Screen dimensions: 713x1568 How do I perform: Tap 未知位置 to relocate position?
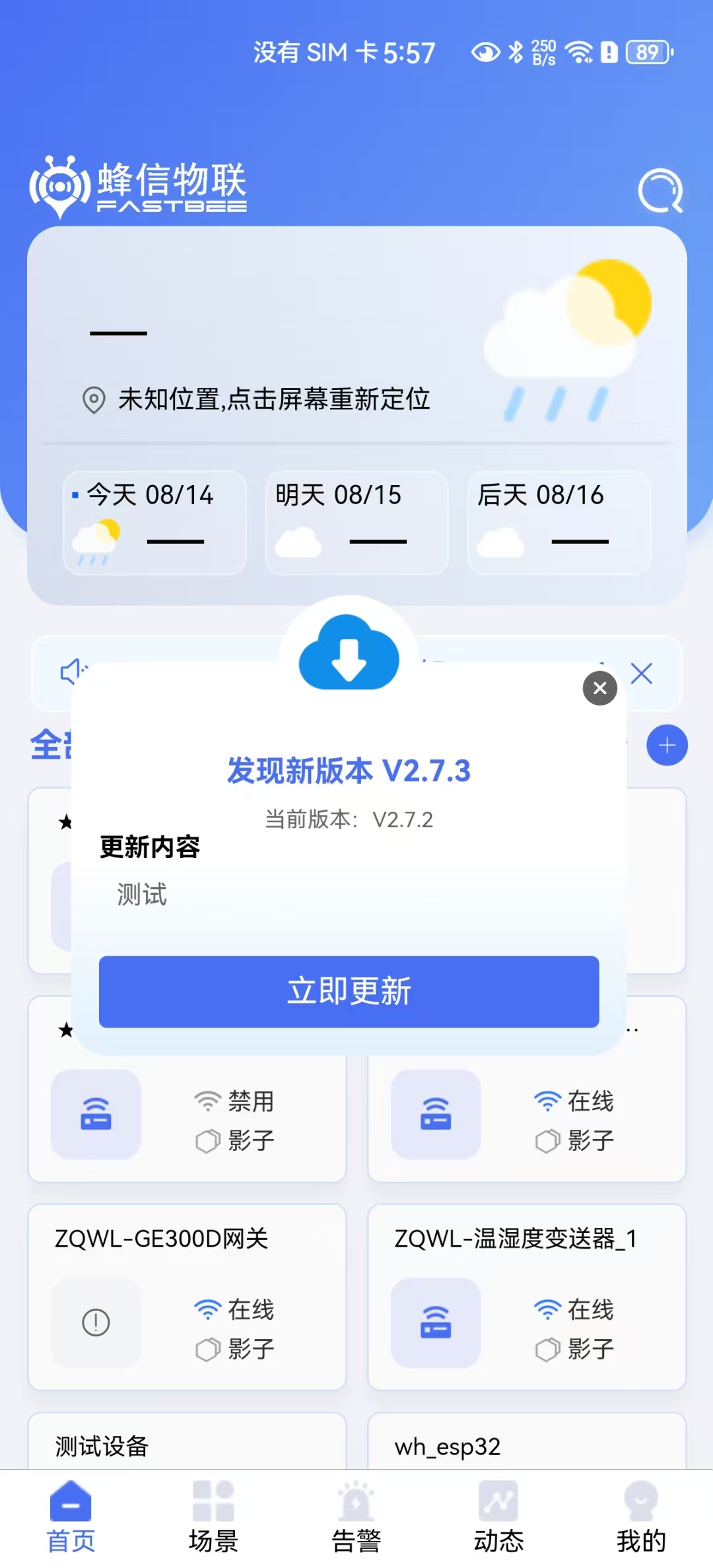(x=273, y=399)
